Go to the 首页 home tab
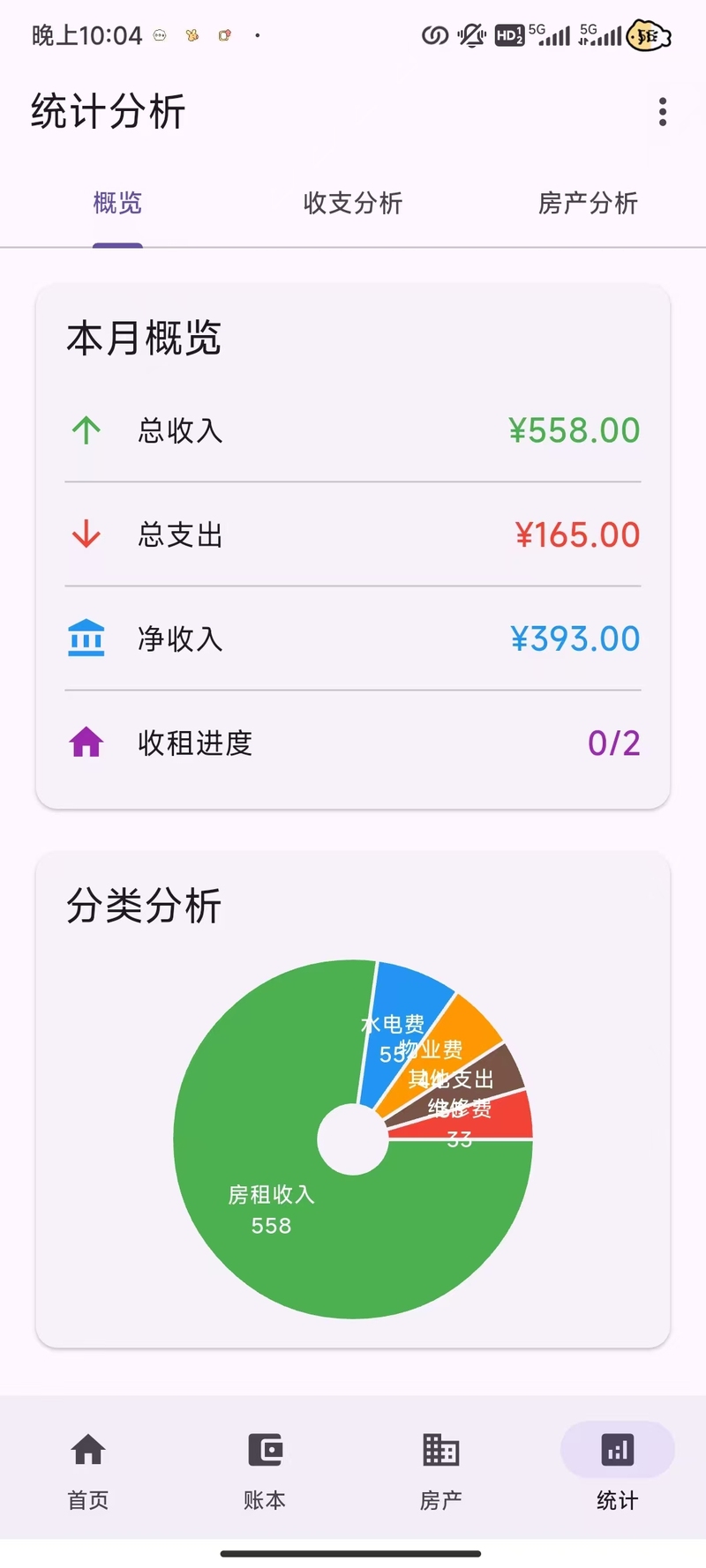 tap(88, 1466)
